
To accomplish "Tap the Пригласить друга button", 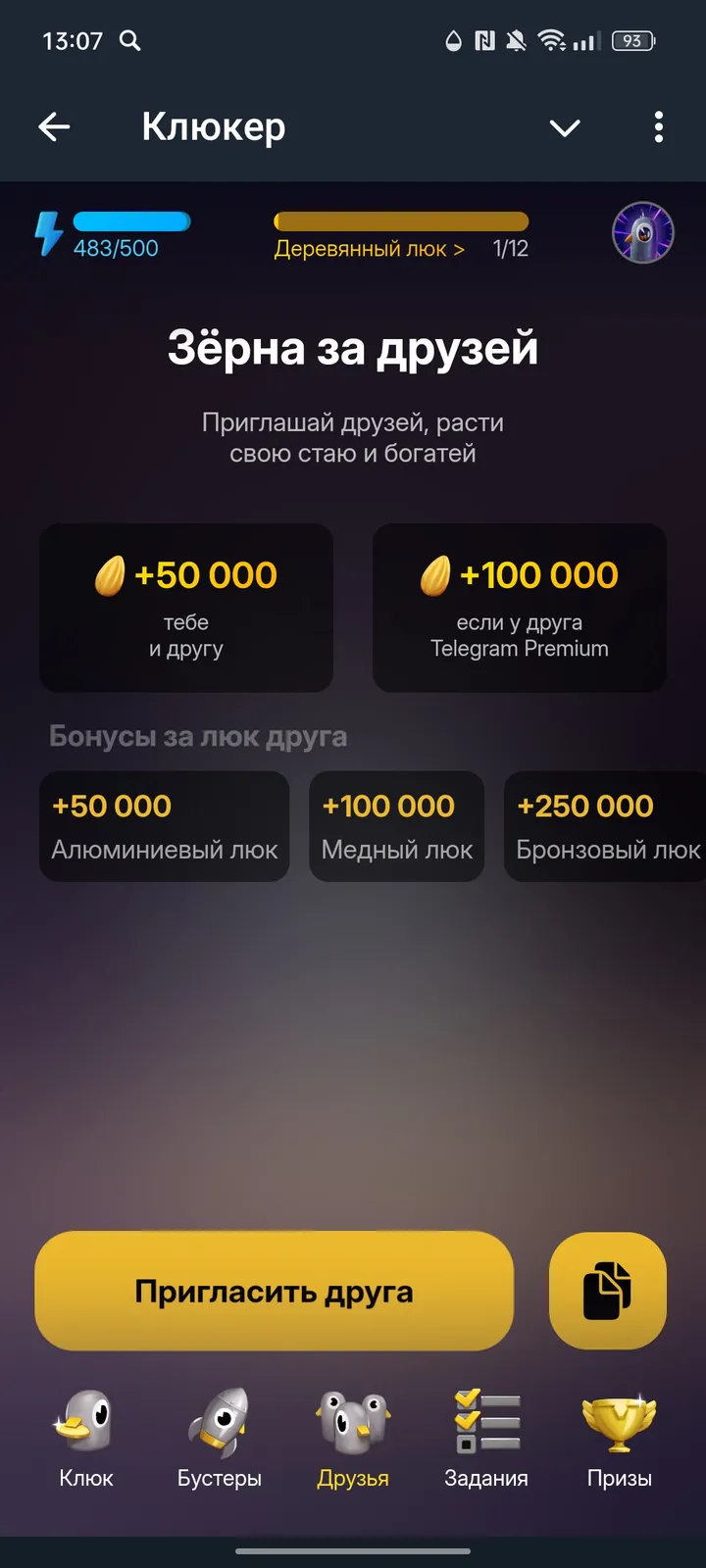I will pyautogui.click(x=275, y=1291).
